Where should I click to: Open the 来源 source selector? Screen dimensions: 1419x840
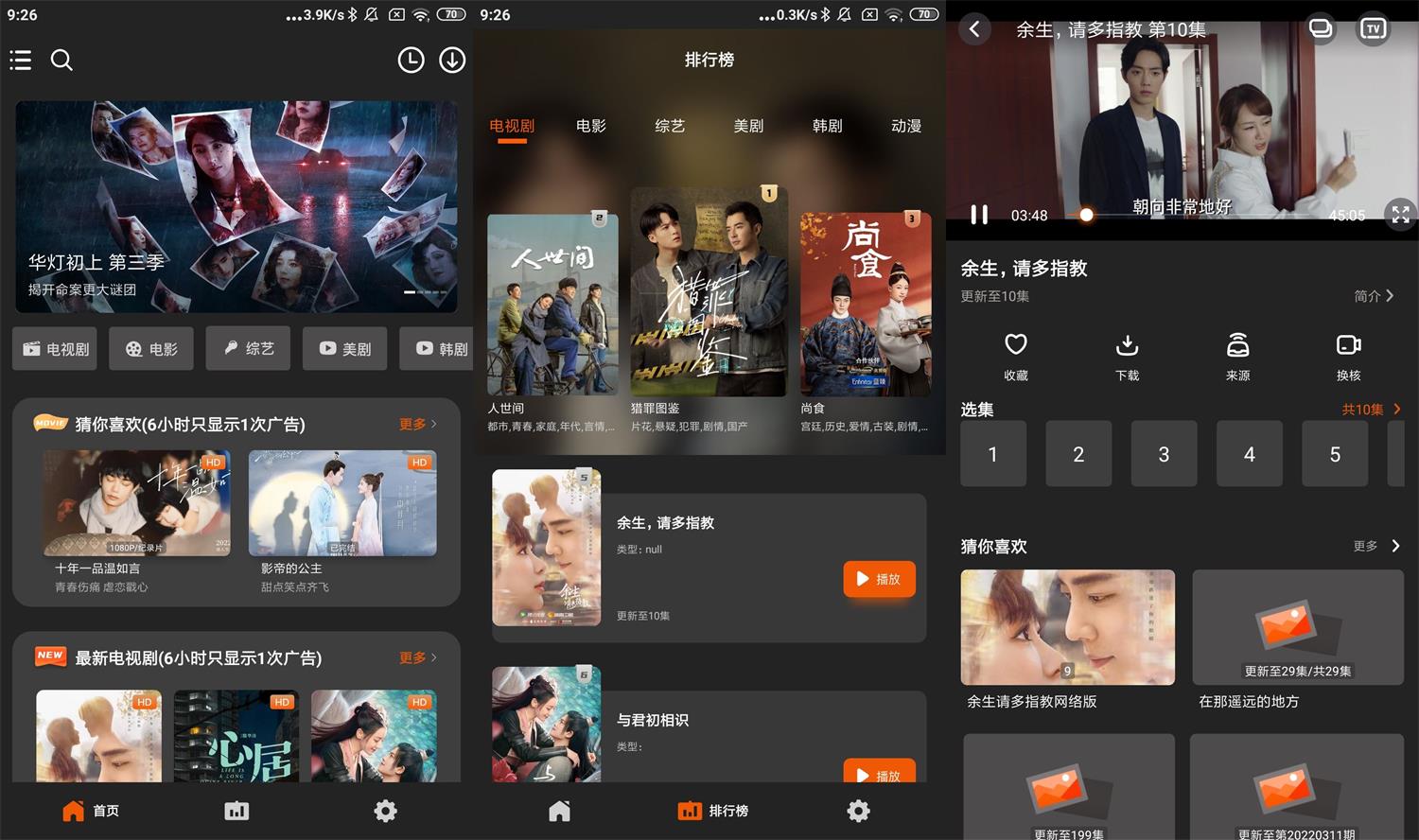point(1237,356)
